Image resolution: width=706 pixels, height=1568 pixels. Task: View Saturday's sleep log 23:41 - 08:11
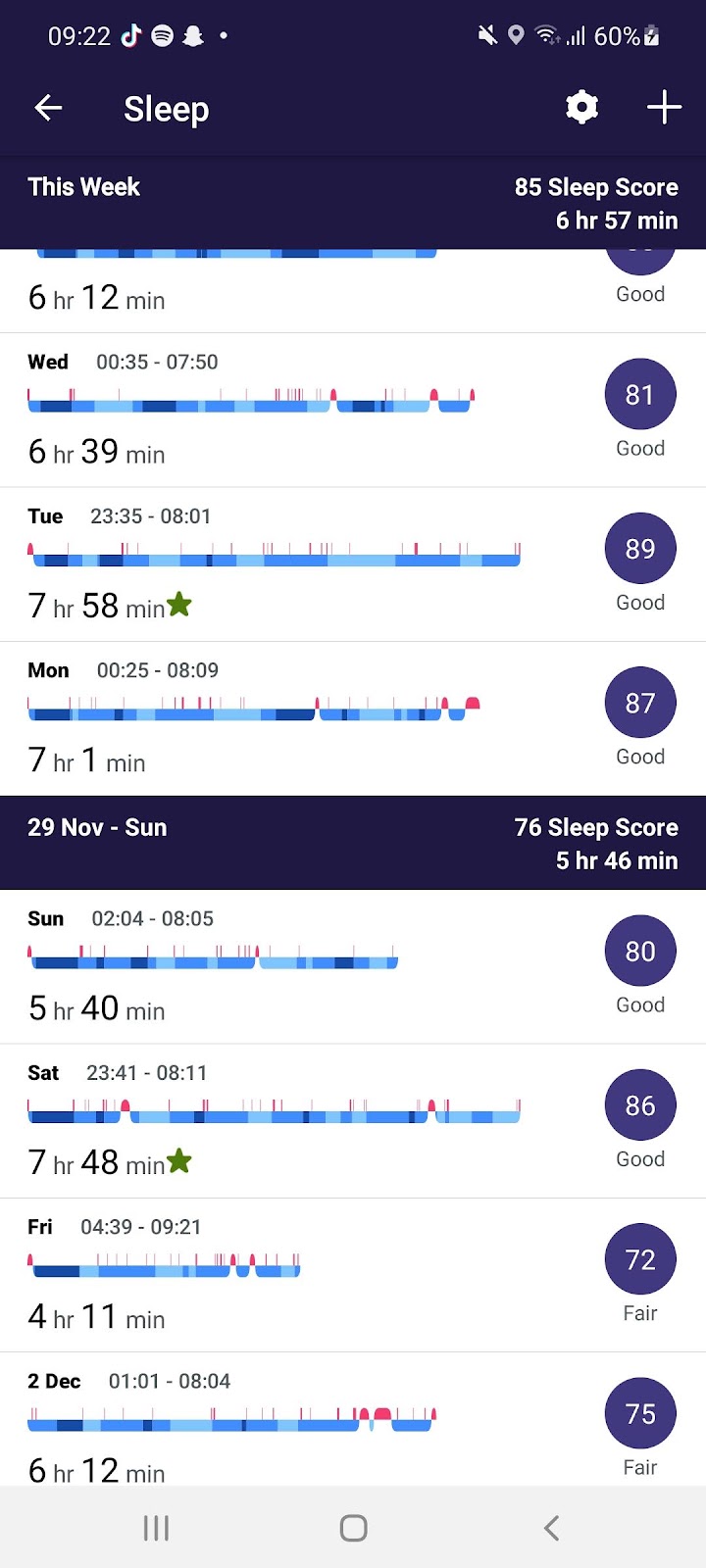(x=353, y=1120)
